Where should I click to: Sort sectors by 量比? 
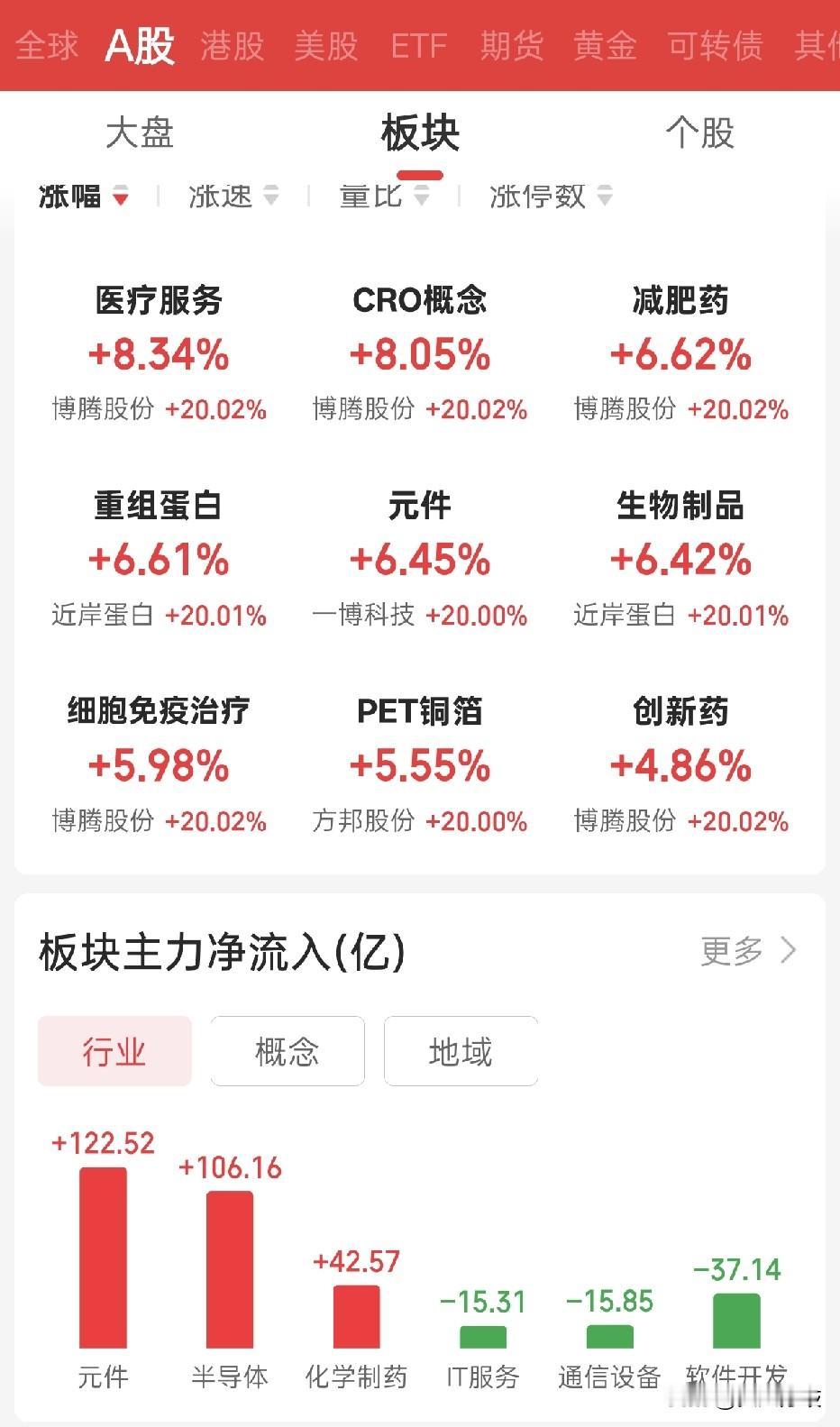pyautogui.click(x=384, y=196)
